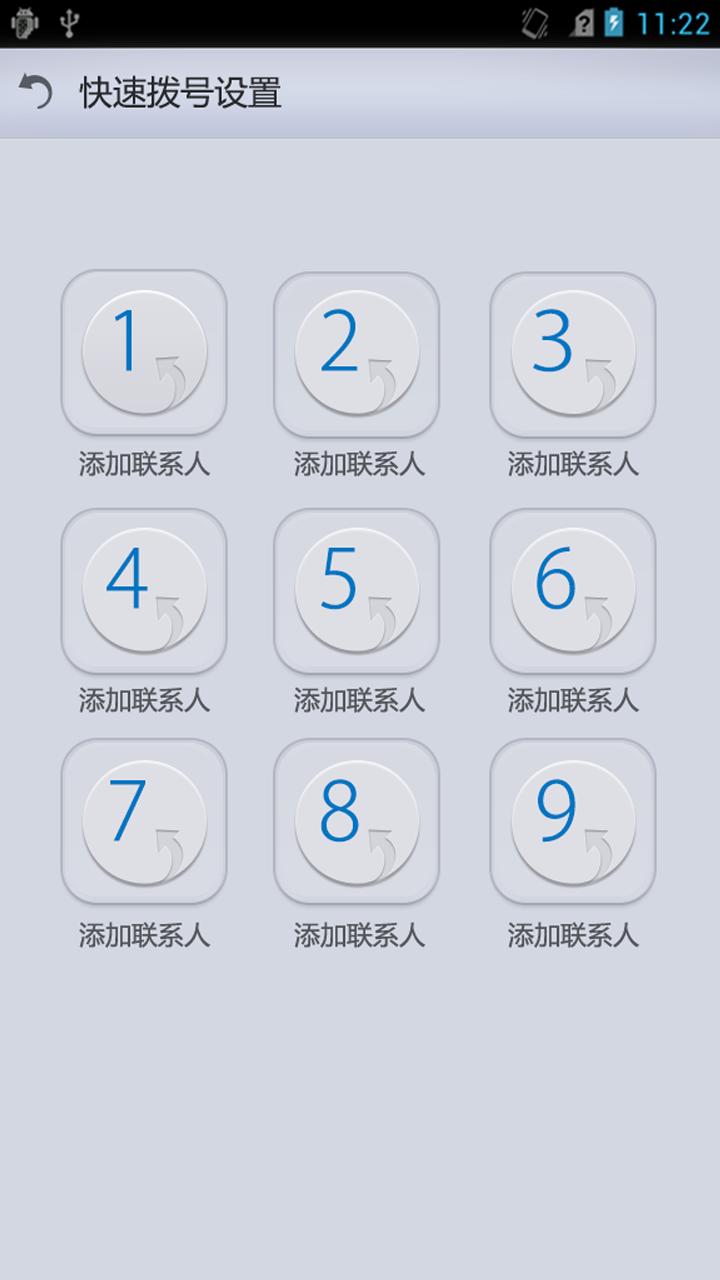720x1280 pixels.
Task: Tap 添加联系人 below slot 7
Action: pos(144,933)
